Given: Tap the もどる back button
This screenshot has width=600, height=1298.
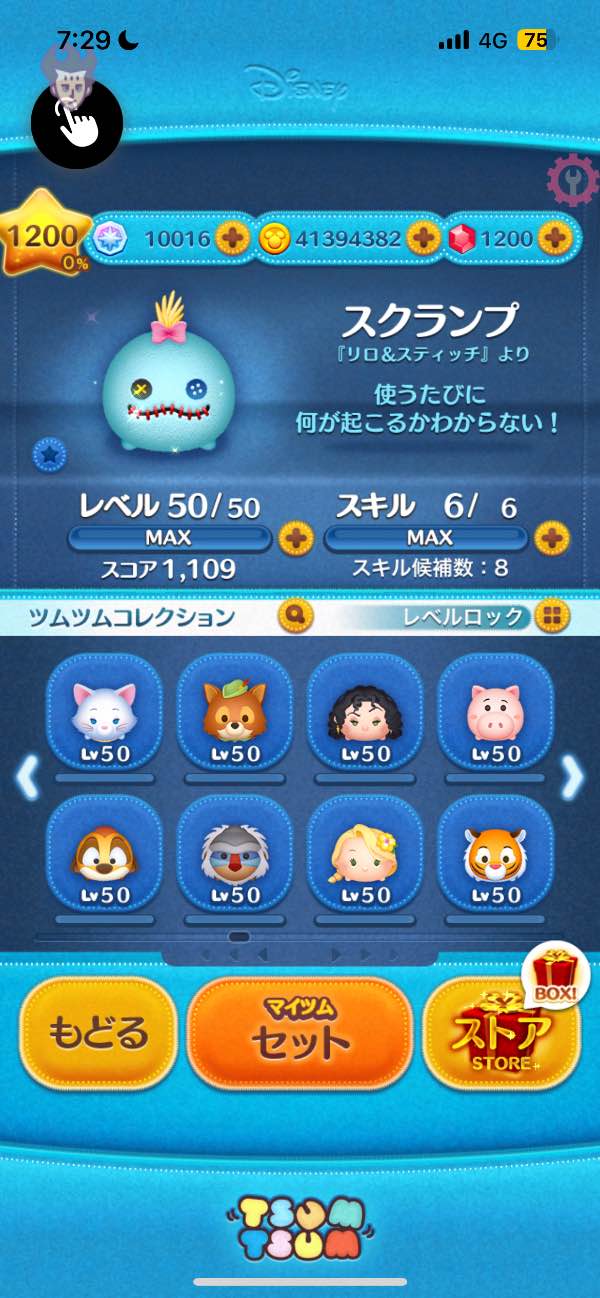Looking at the screenshot, I should 98,1031.
